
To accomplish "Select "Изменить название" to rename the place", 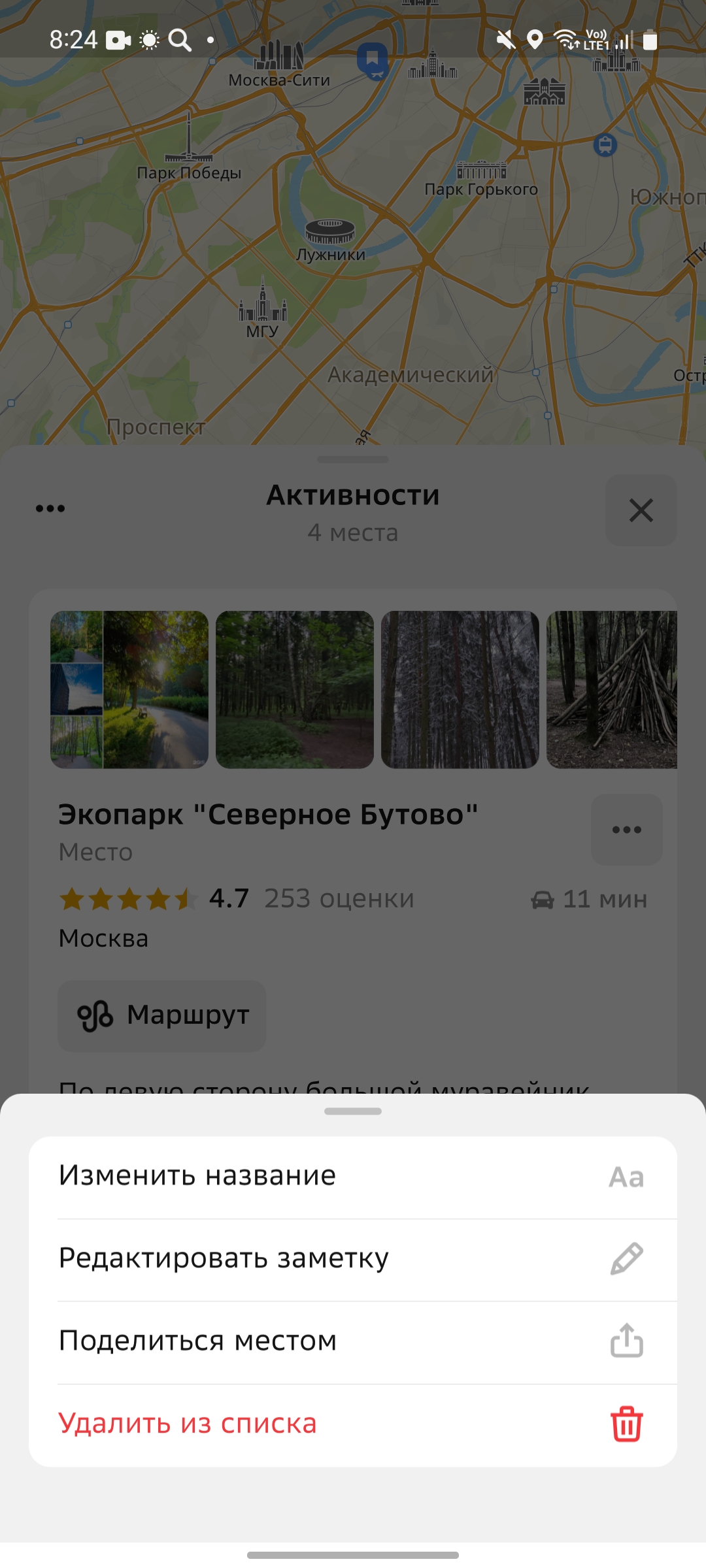I will pyautogui.click(x=353, y=1177).
